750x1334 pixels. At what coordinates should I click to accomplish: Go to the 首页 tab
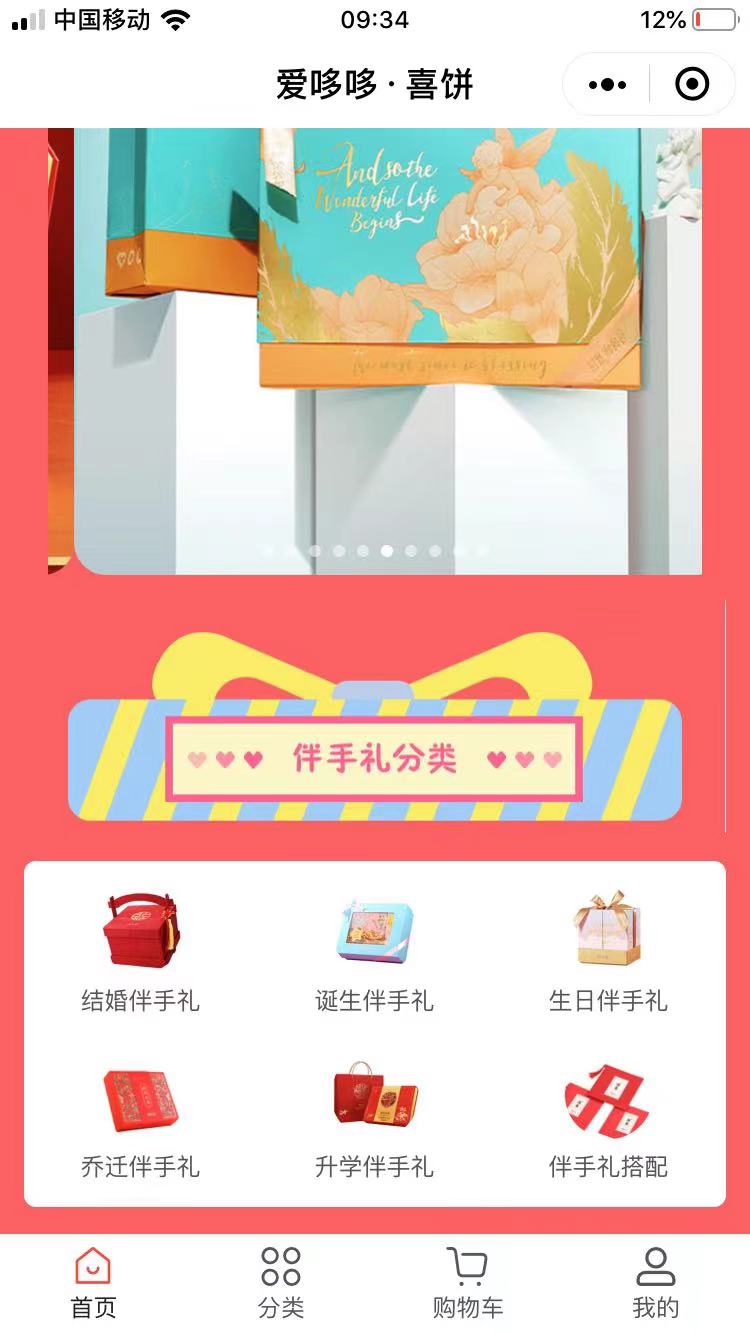[x=93, y=1283]
